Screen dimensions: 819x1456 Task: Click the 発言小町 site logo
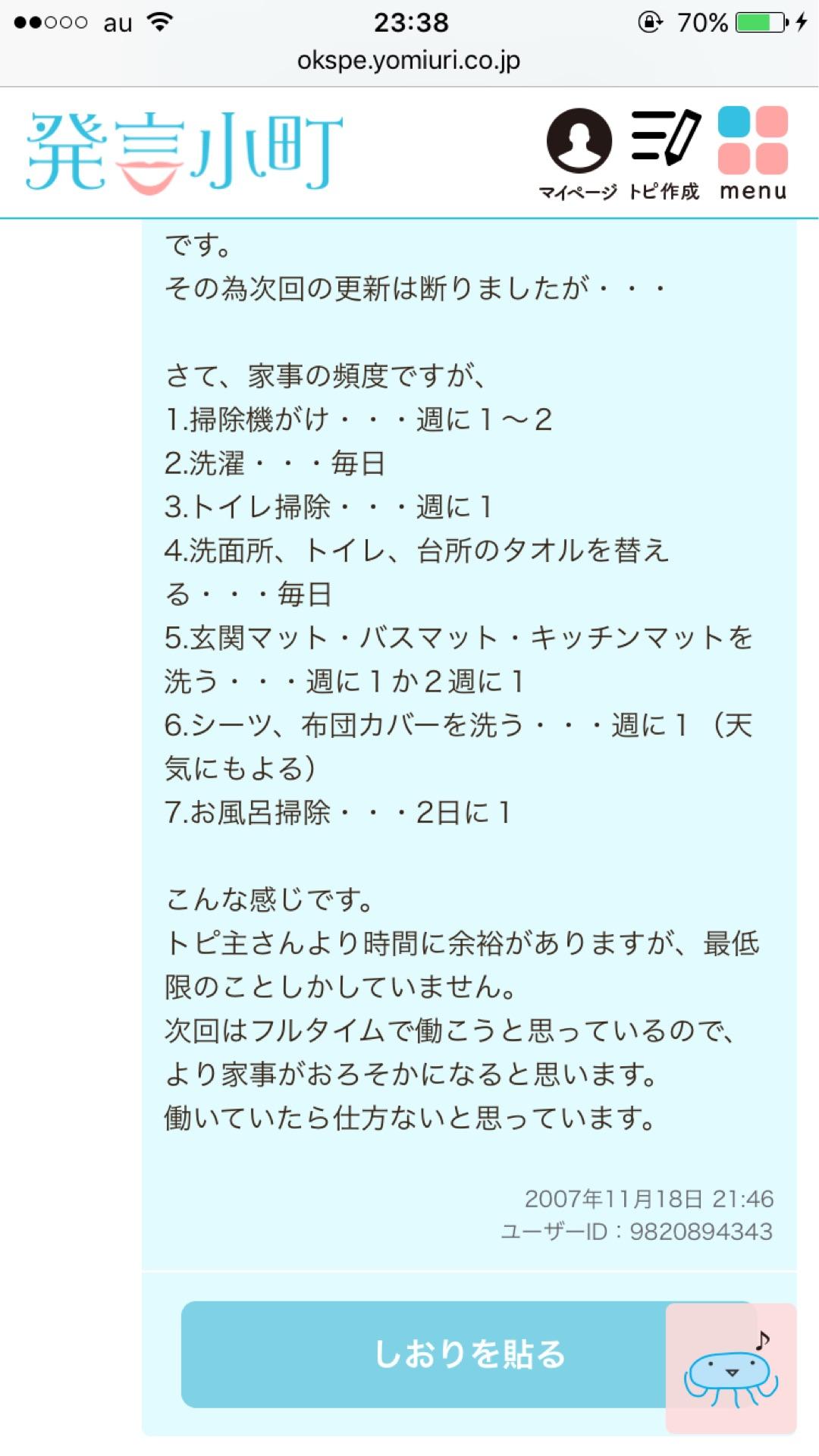click(x=182, y=148)
